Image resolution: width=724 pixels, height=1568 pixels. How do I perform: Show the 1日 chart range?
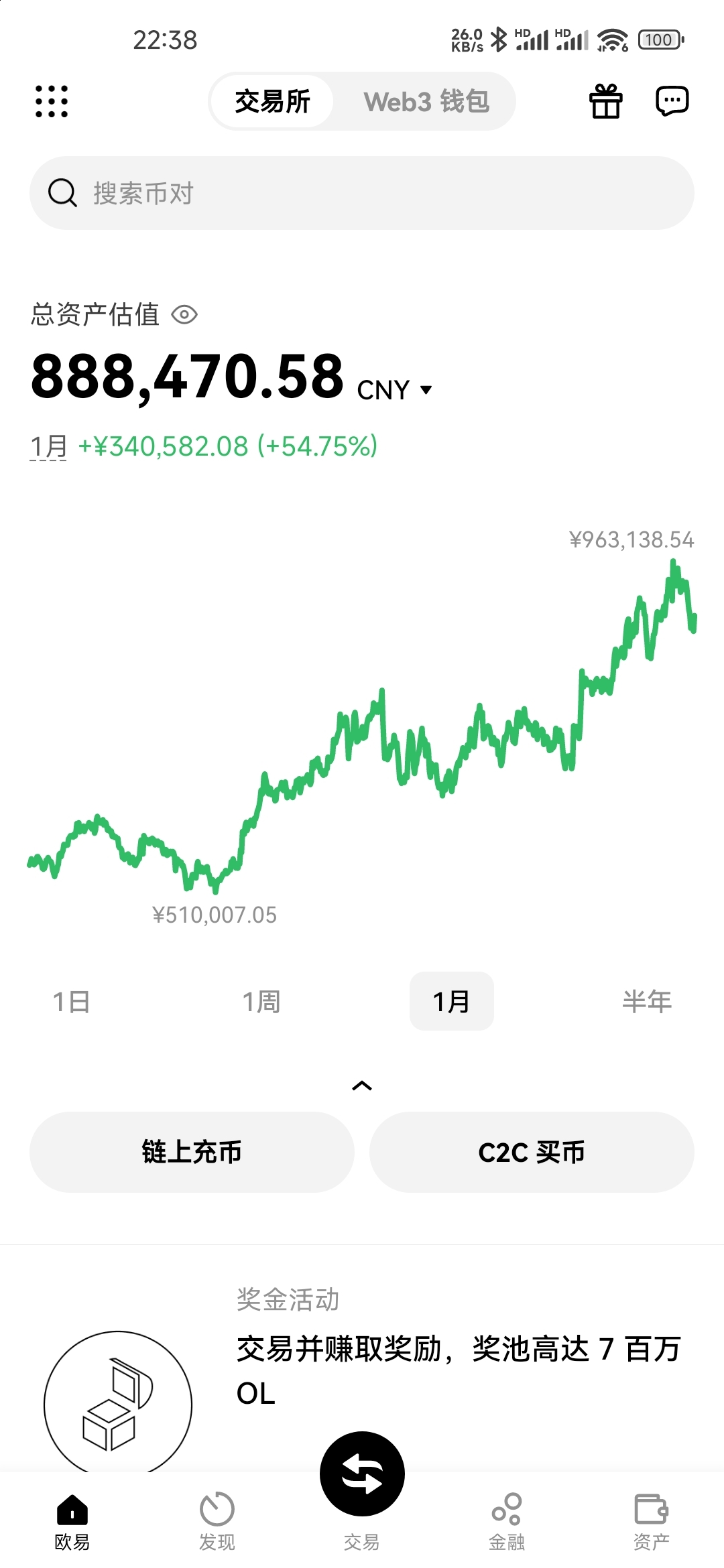72,1002
